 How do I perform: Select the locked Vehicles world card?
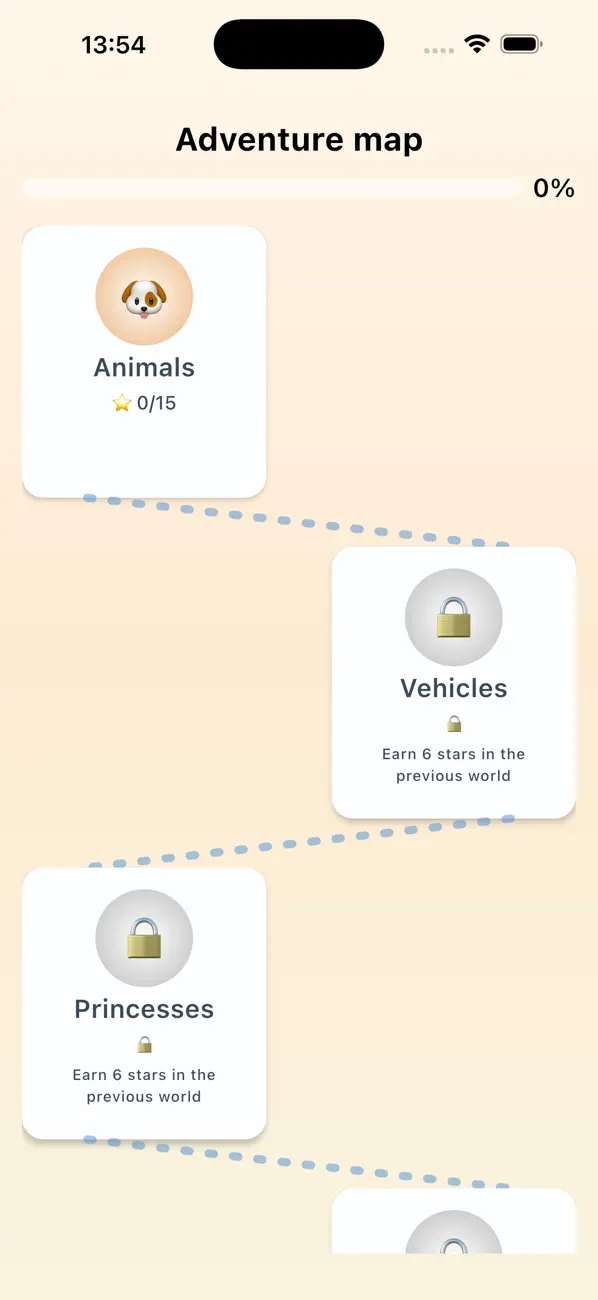454,682
